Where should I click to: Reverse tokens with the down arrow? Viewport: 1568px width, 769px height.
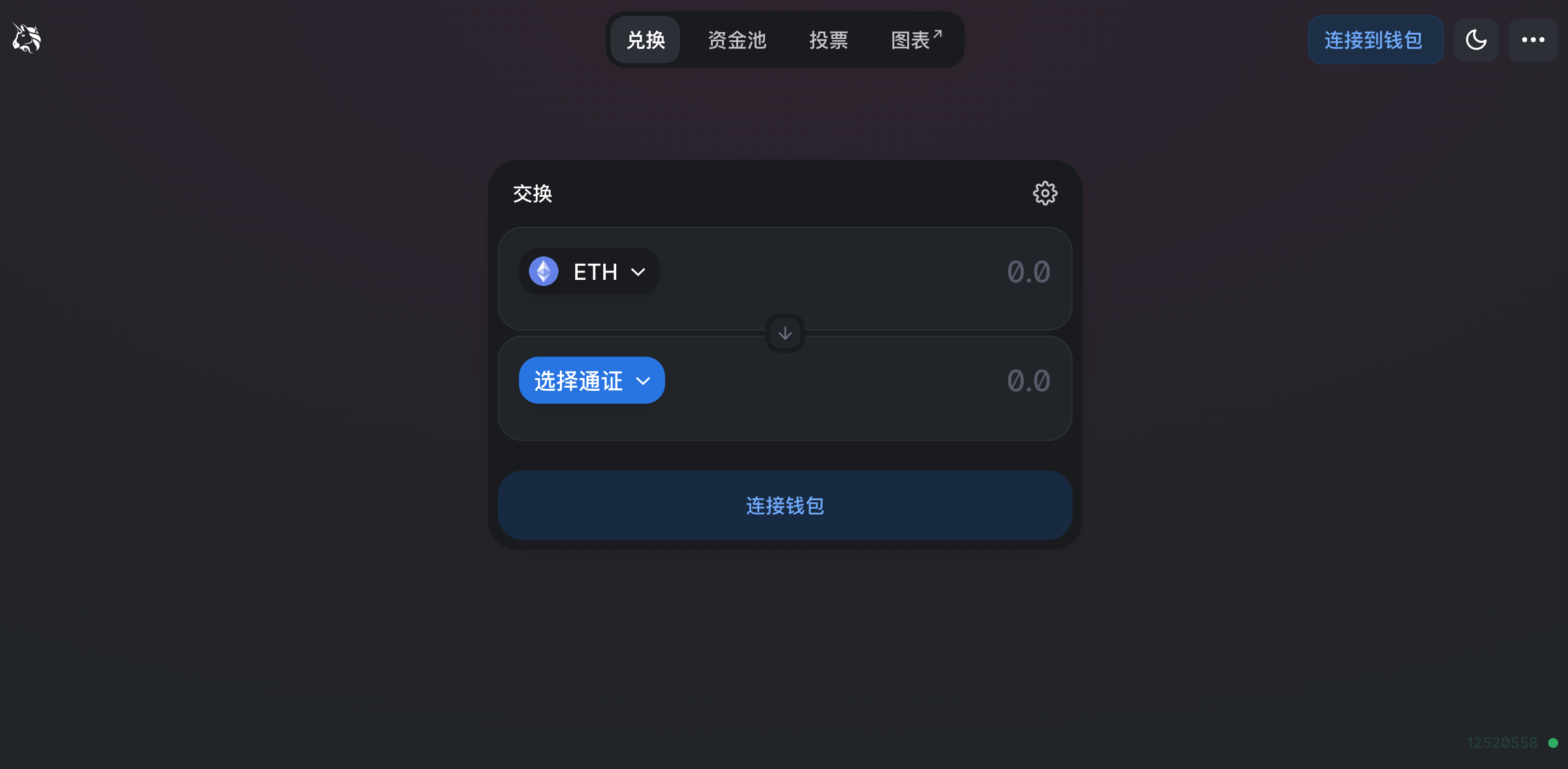click(785, 333)
